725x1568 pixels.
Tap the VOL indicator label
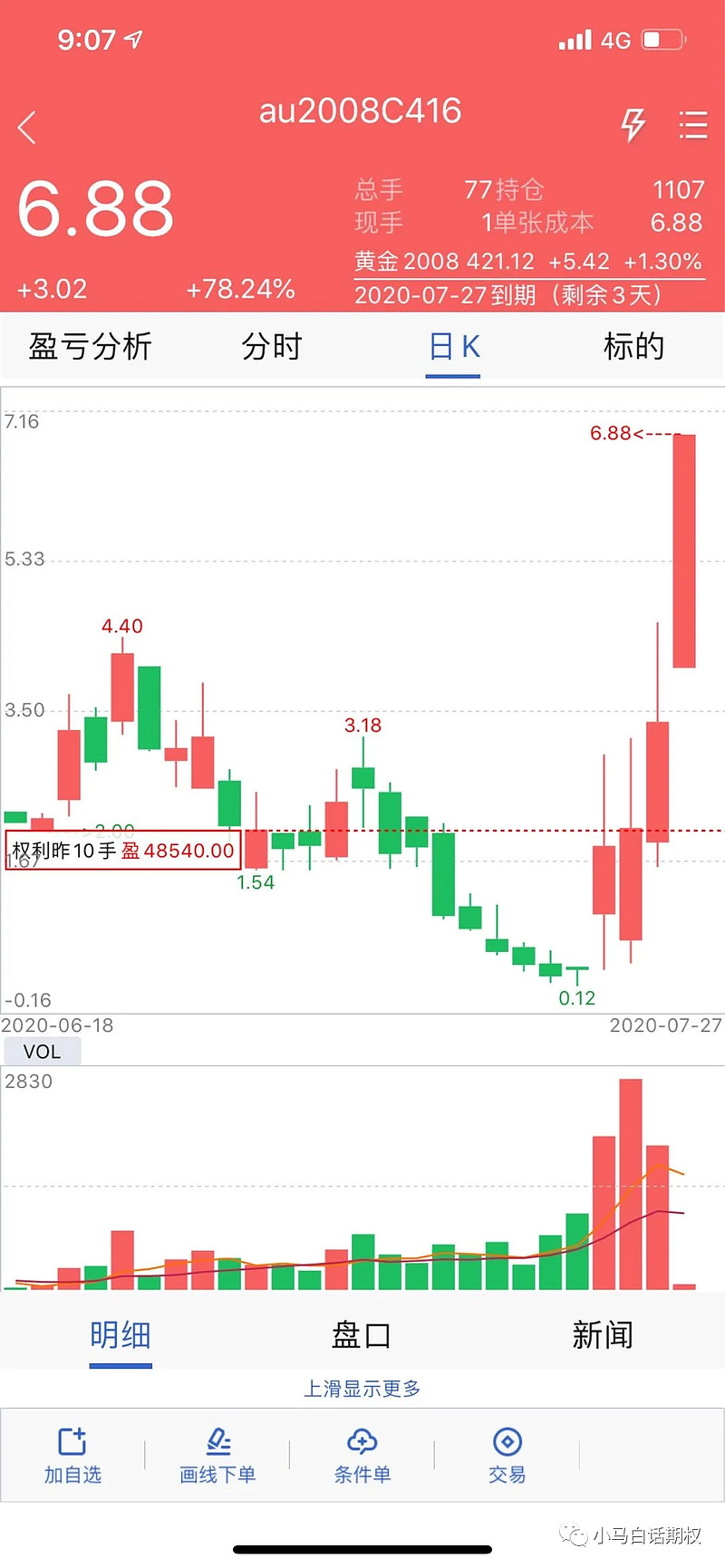[42, 1052]
